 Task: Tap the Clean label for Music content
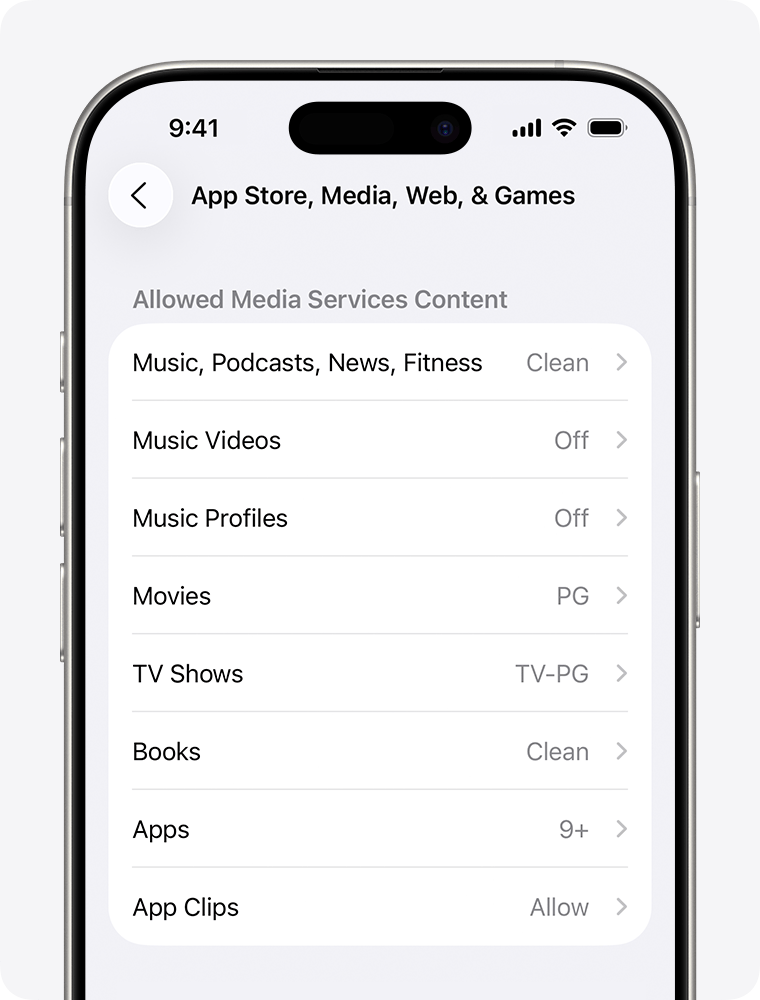(557, 363)
